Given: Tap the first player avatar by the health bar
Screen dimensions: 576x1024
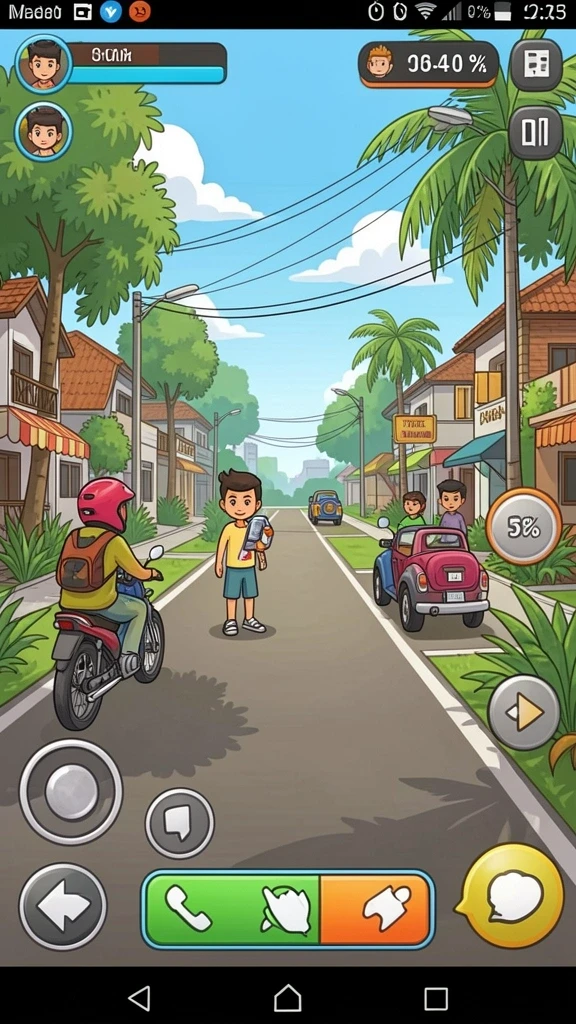Looking at the screenshot, I should [x=44, y=64].
